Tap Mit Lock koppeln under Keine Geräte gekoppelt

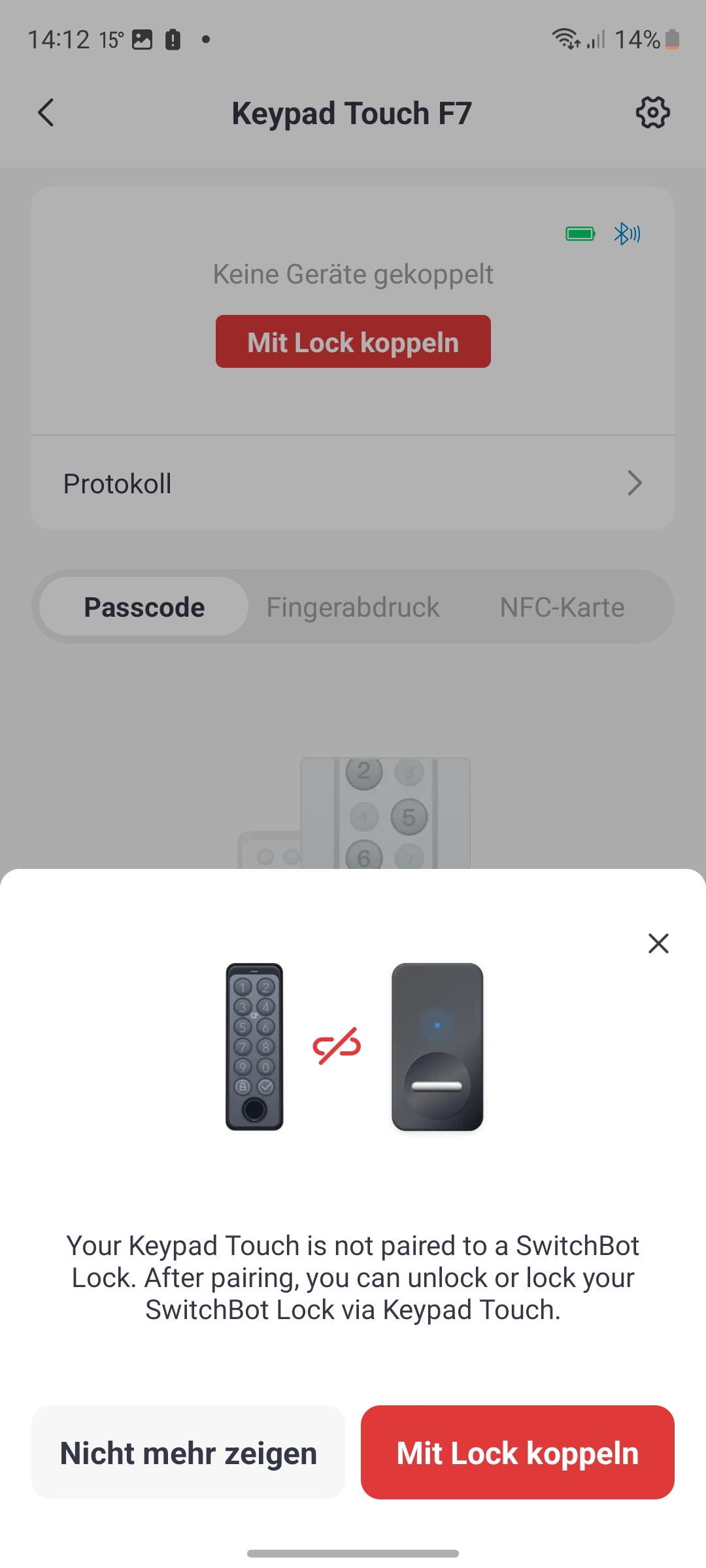coord(353,342)
